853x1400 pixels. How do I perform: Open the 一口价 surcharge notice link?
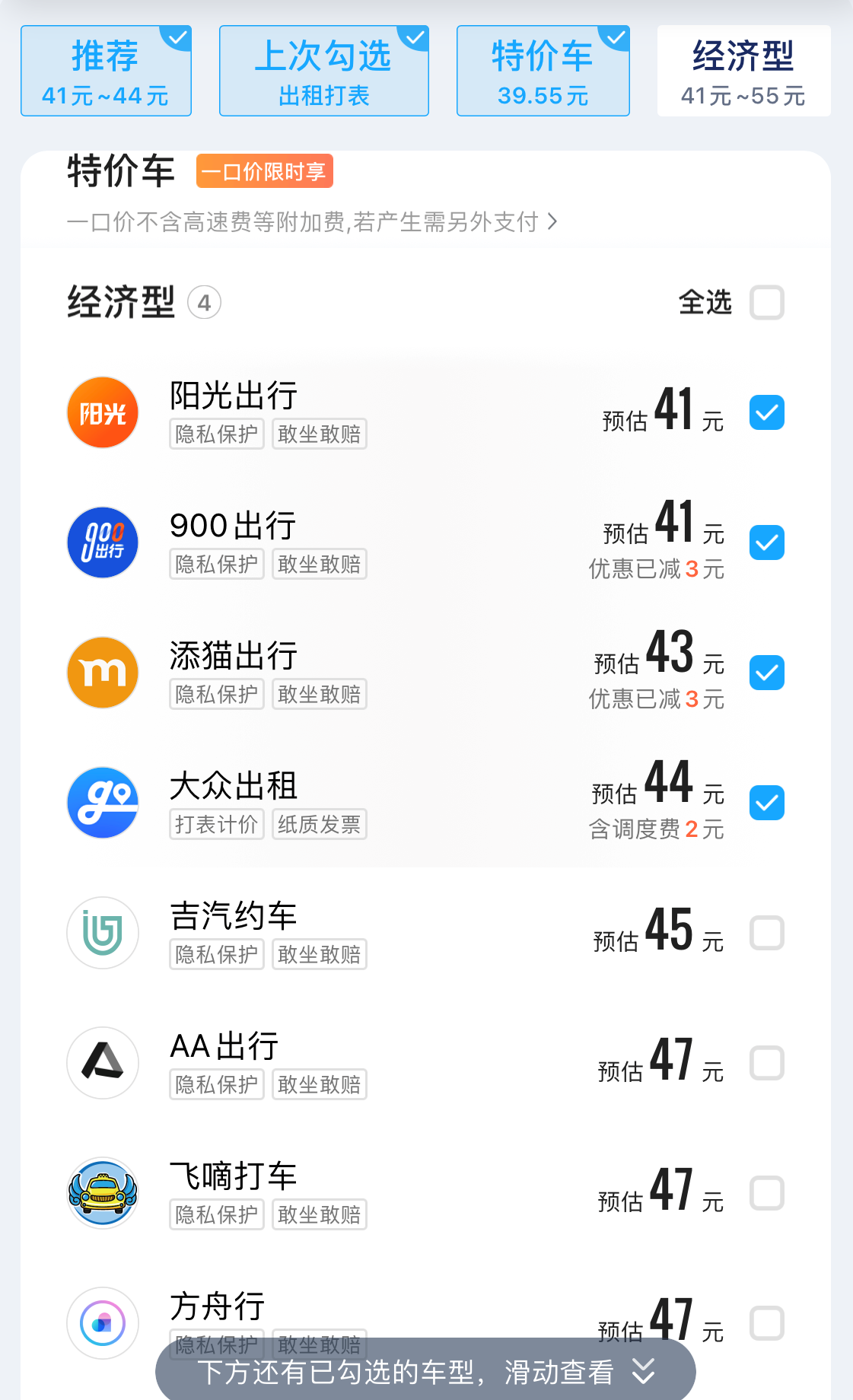[312, 222]
